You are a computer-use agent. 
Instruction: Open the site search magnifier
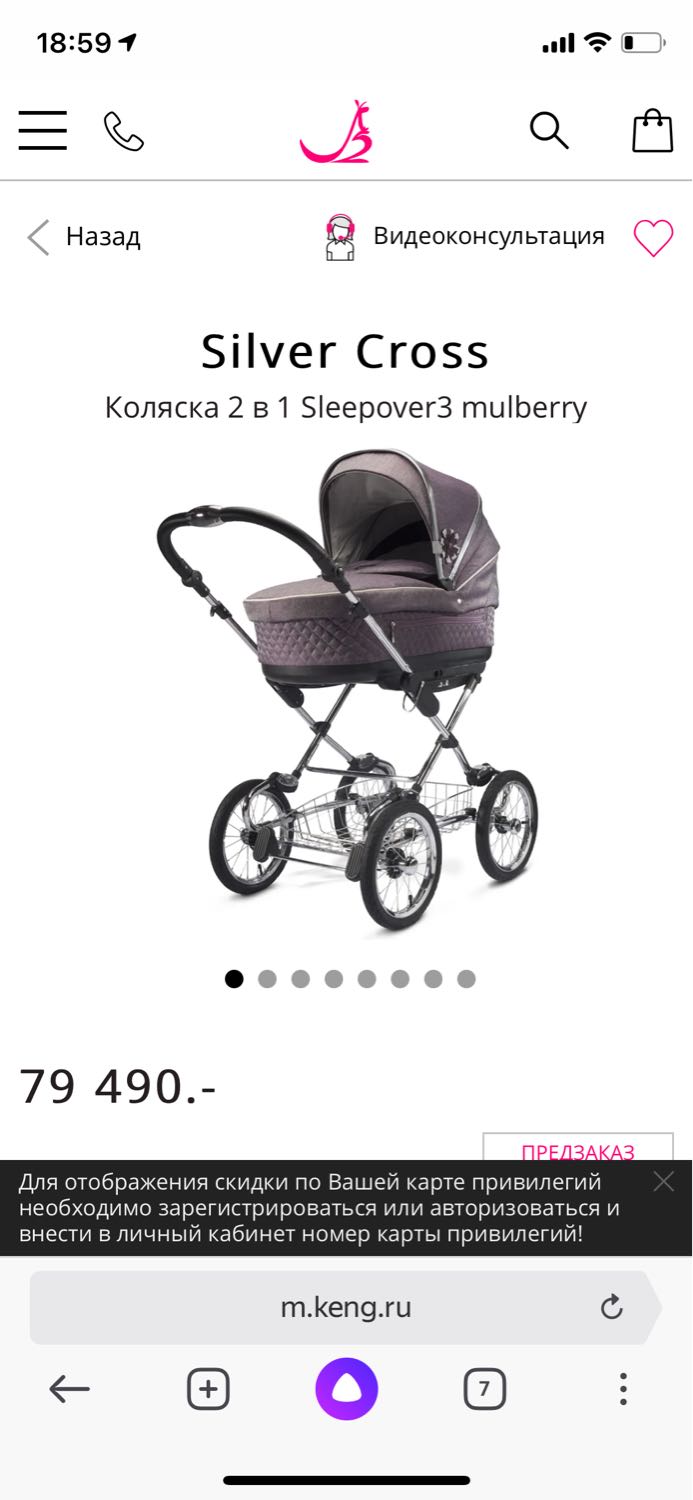click(x=549, y=131)
